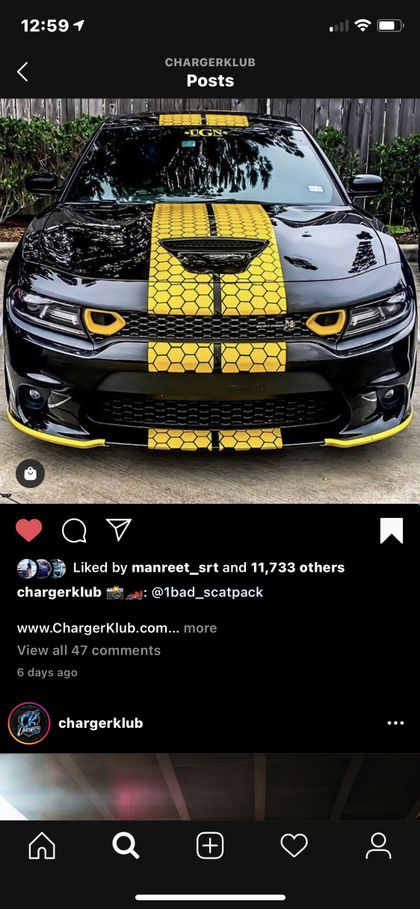Open the three-dot menu on the next post

click(x=396, y=723)
